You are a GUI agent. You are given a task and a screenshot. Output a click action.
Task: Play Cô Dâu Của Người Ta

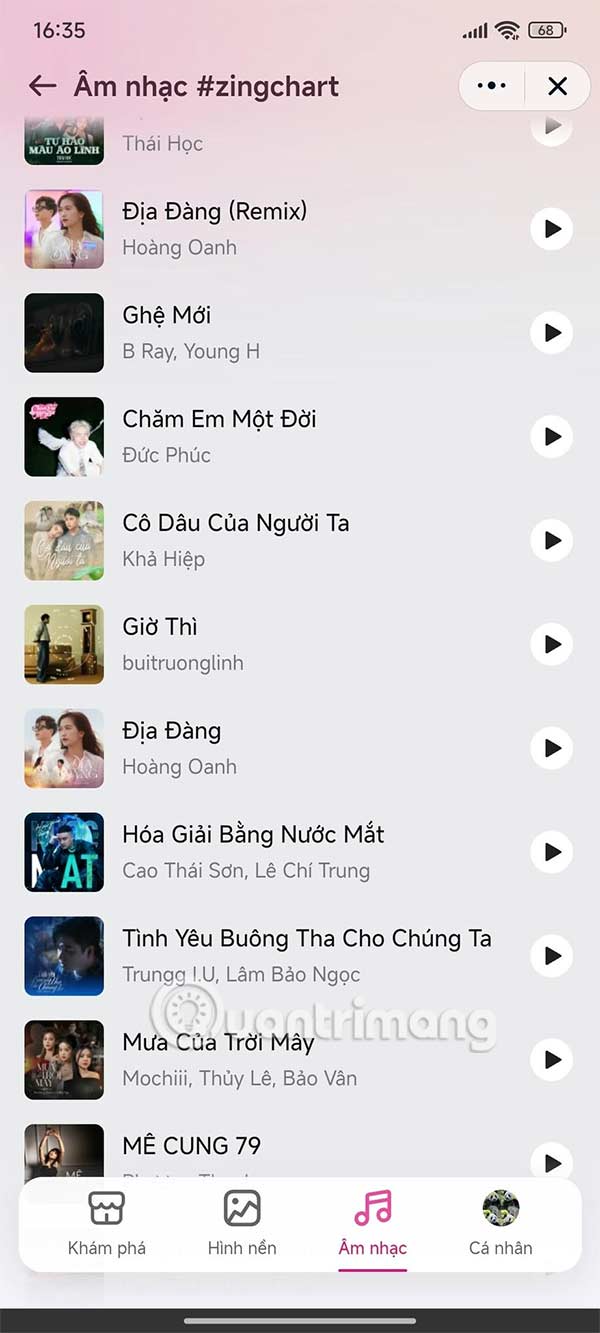(552, 541)
